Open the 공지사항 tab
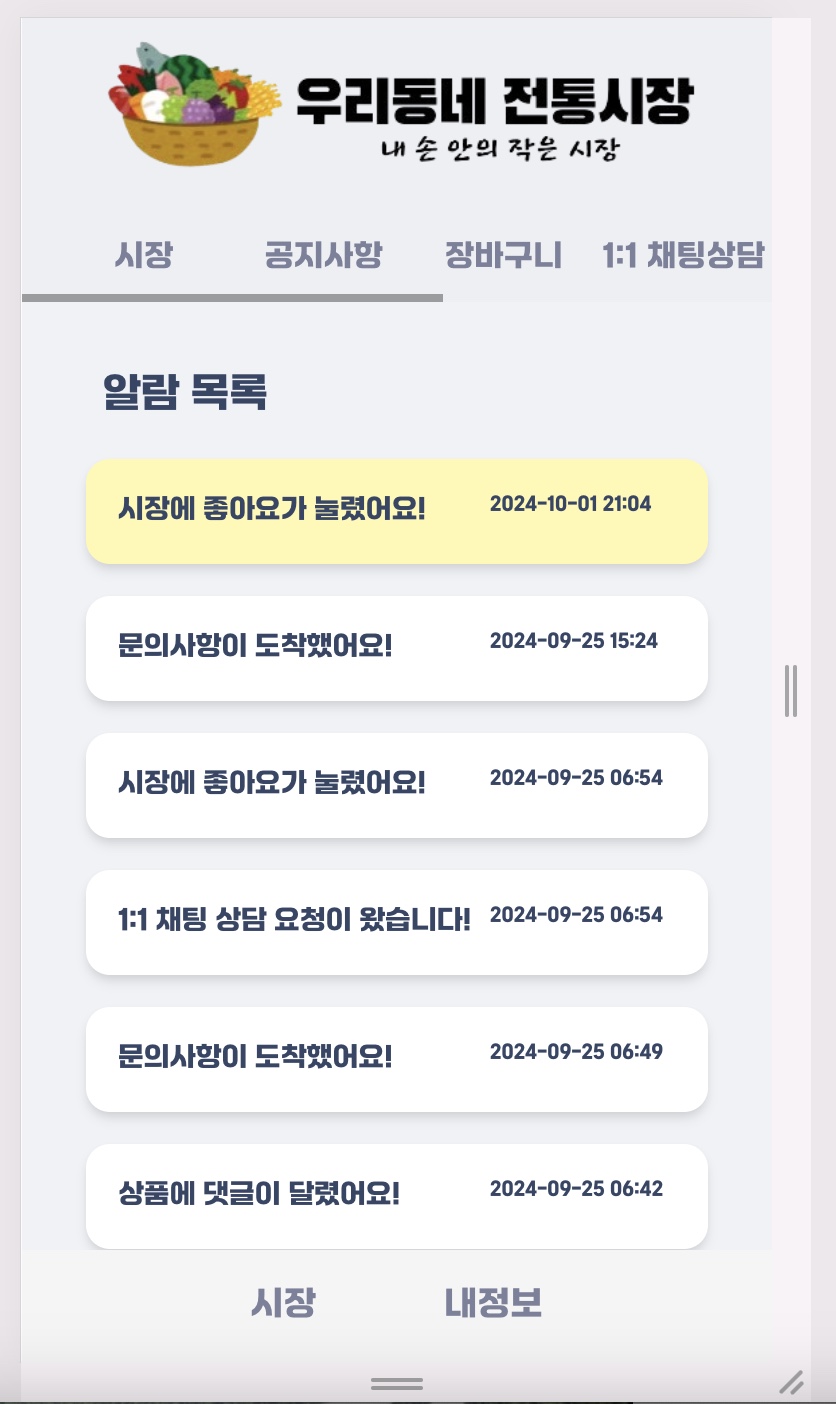 tap(323, 256)
